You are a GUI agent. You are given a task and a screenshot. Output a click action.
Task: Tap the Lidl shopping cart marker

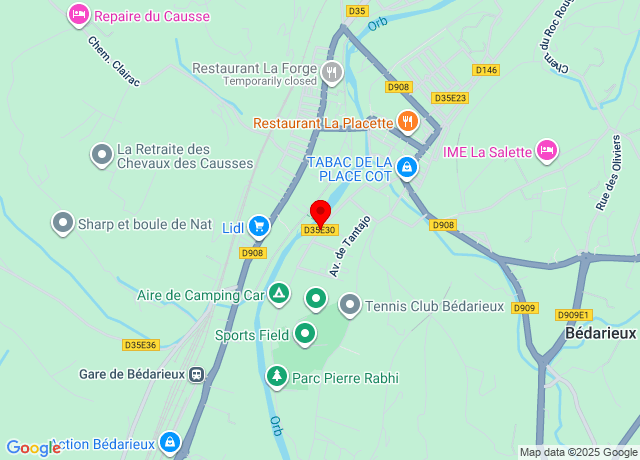click(x=259, y=226)
